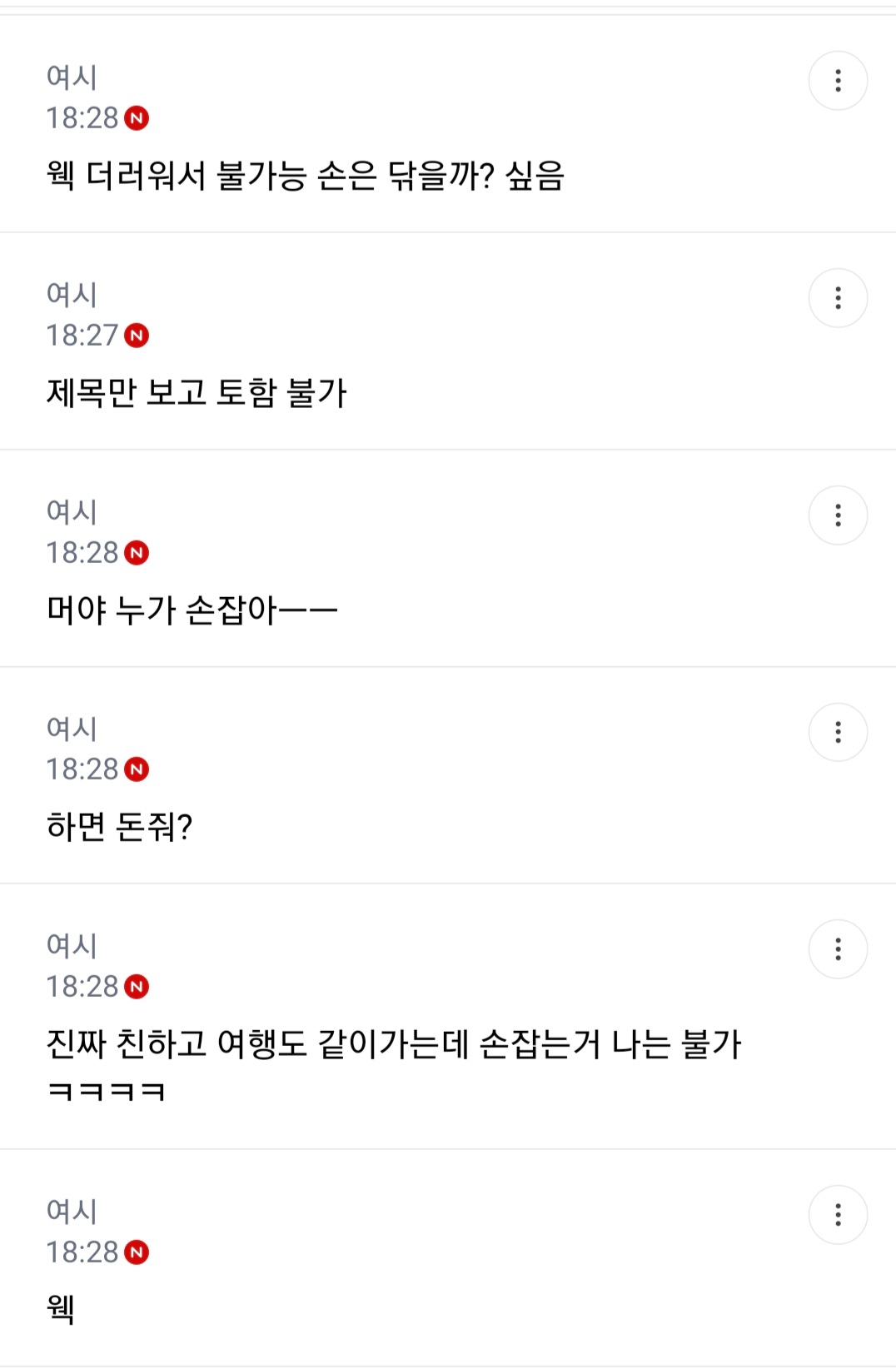Image resolution: width=896 pixels, height=1369 pixels.
Task: Open the kebab menu on the '머야 누가 손잡아' comment
Action: (x=838, y=515)
